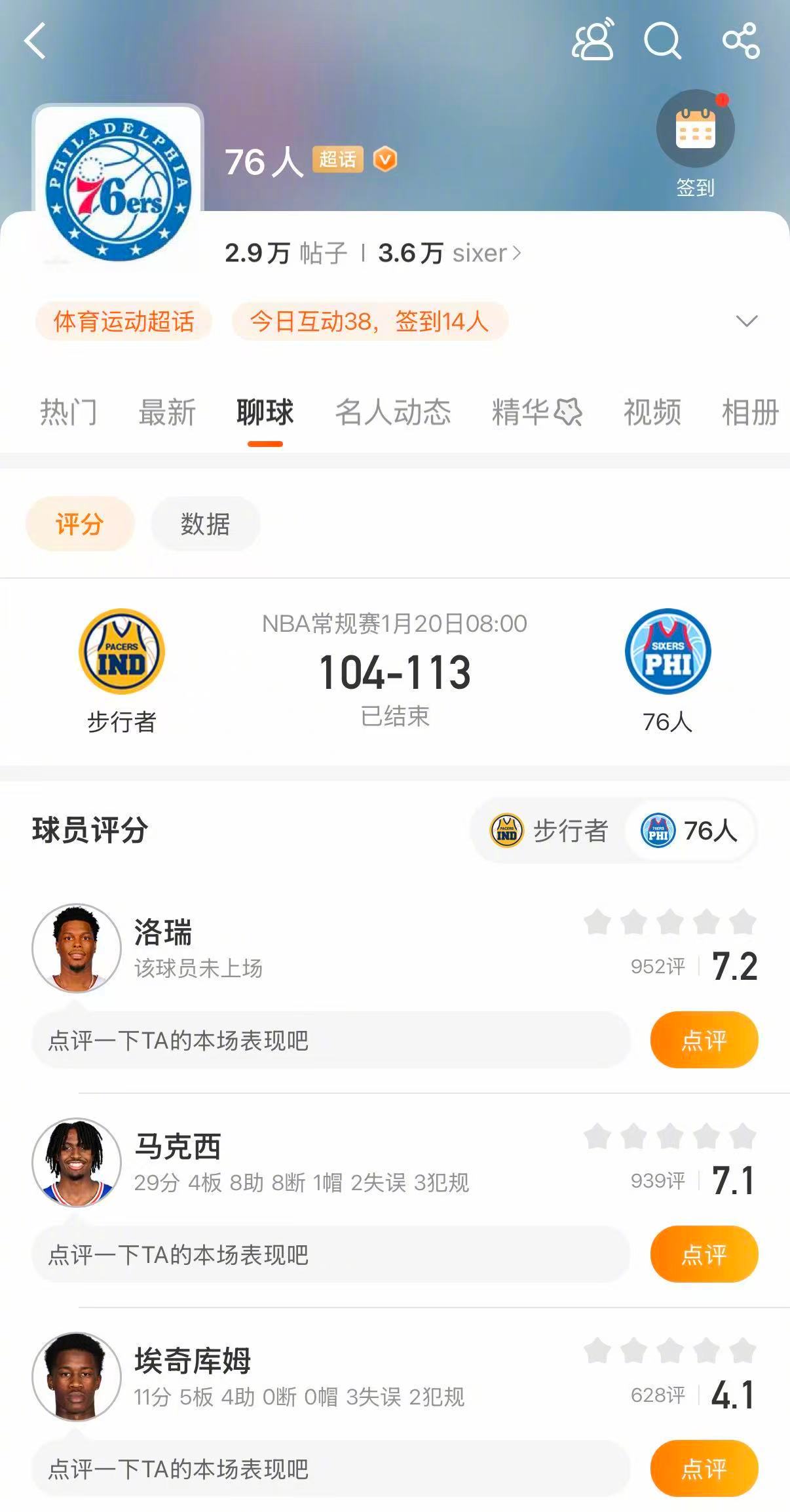The image size is (790, 1512).
Task: Click 马克西's player avatar photo
Action: pos(77,1162)
